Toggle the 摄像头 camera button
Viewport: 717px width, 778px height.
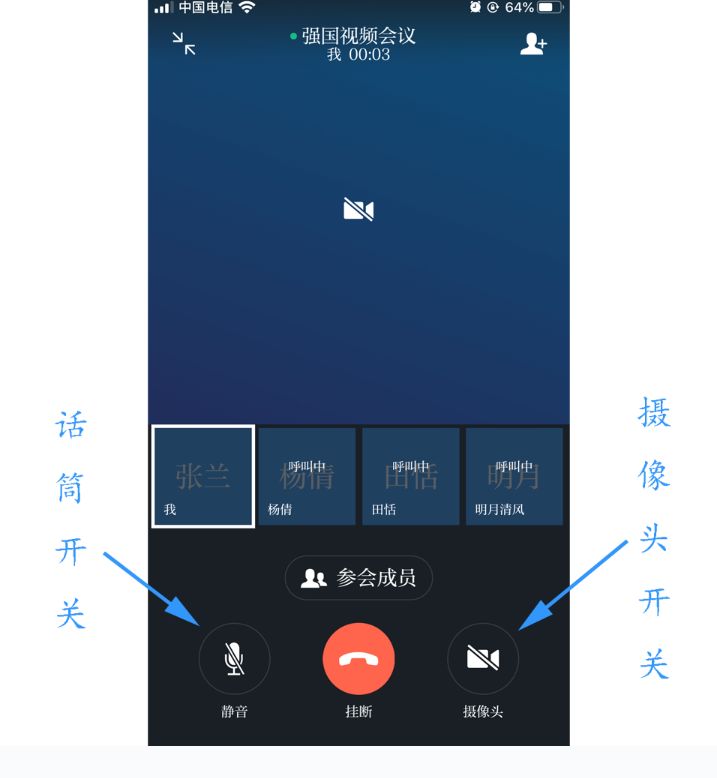point(483,659)
